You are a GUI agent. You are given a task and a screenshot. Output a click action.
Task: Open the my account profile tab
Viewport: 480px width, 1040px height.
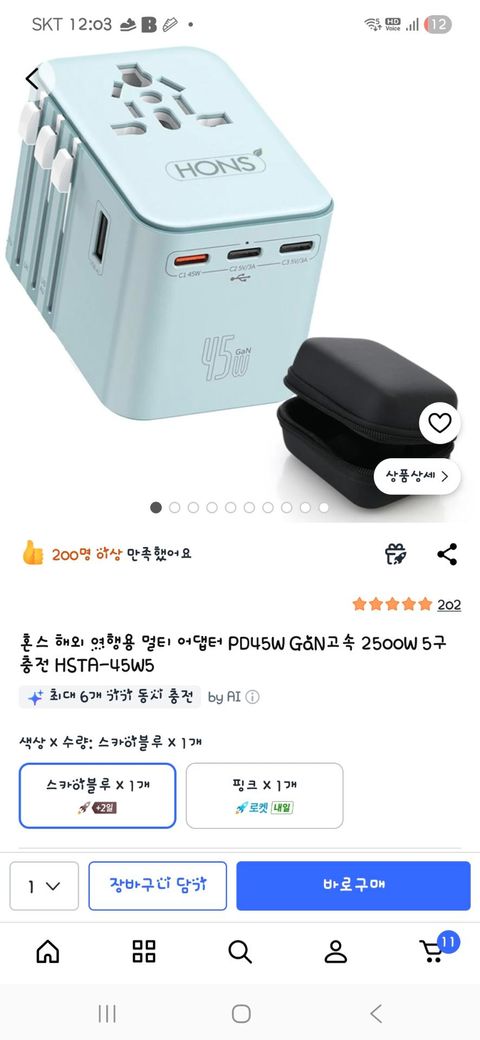tap(336, 952)
